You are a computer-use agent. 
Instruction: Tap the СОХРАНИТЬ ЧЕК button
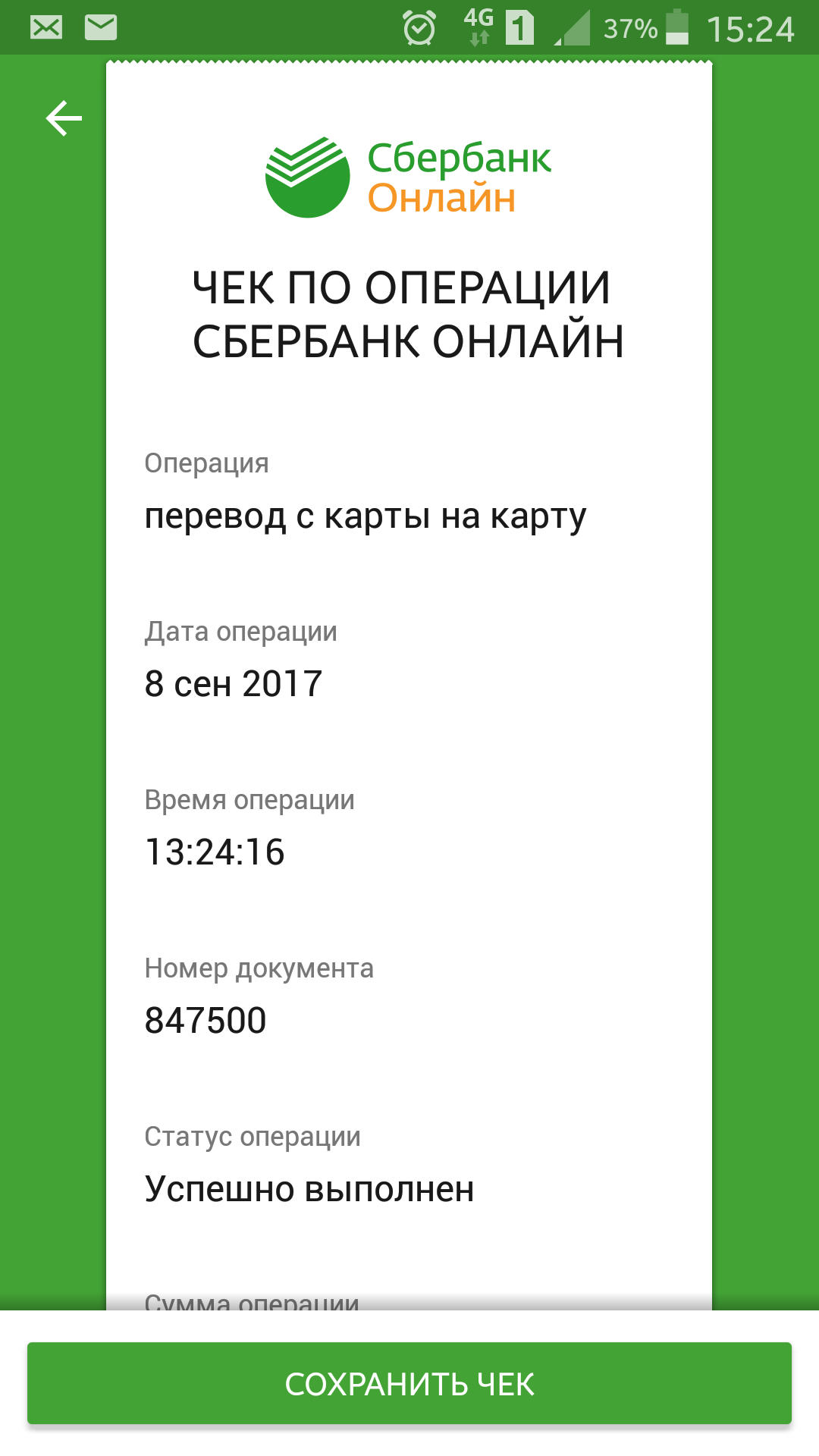[x=409, y=1383]
